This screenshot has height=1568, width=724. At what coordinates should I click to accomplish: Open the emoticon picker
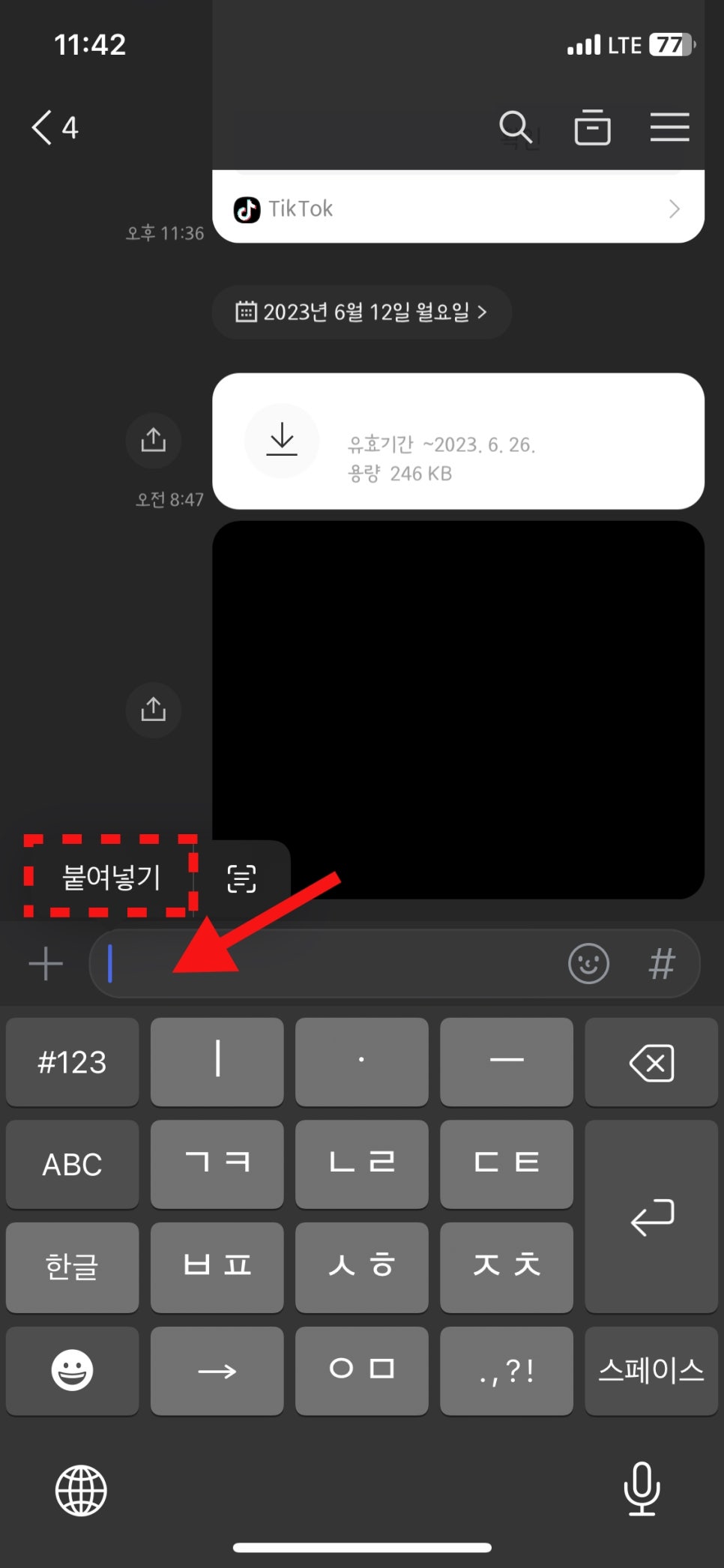click(589, 964)
